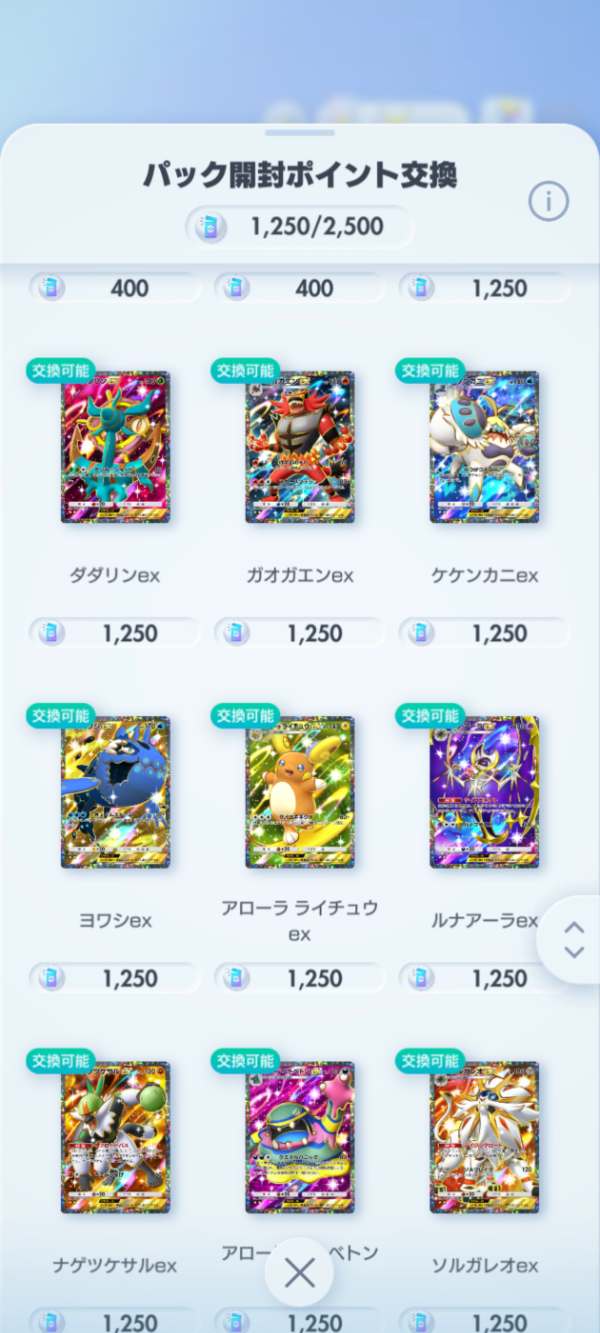Open the アローラ ライチュウex card
This screenshot has width=600, height=1333.
coord(300,791)
